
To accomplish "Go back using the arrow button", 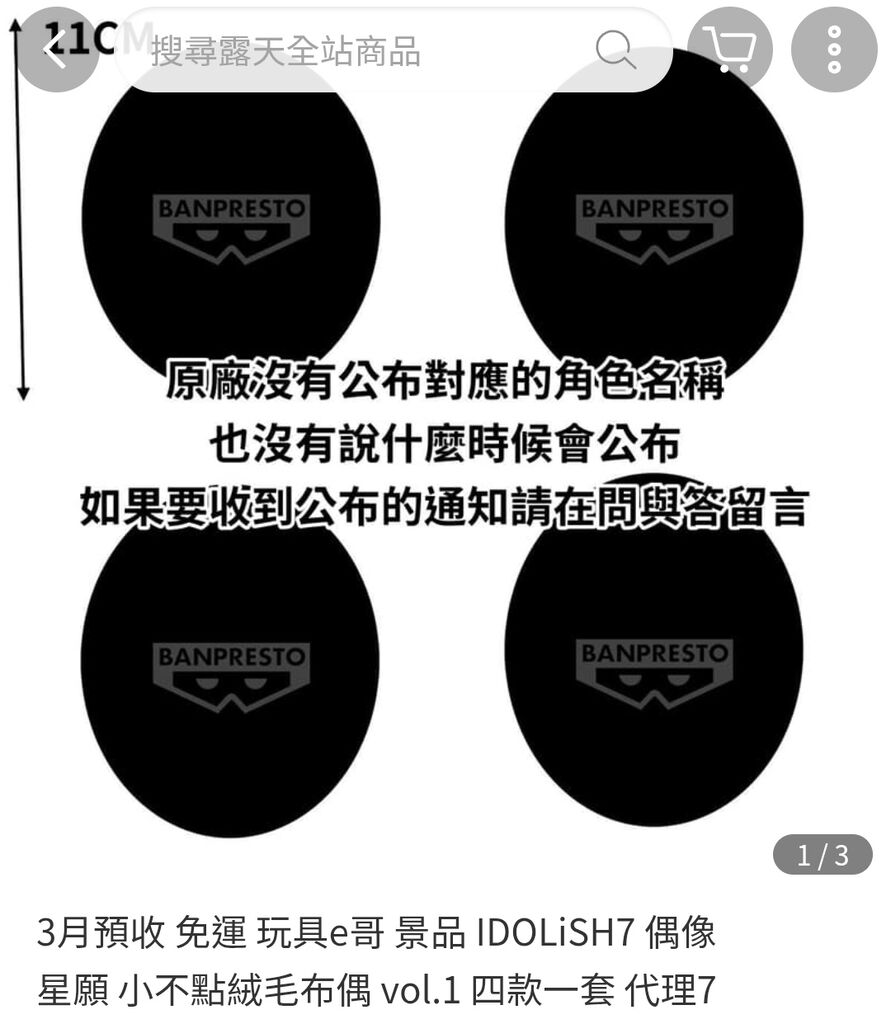I will (56, 50).
